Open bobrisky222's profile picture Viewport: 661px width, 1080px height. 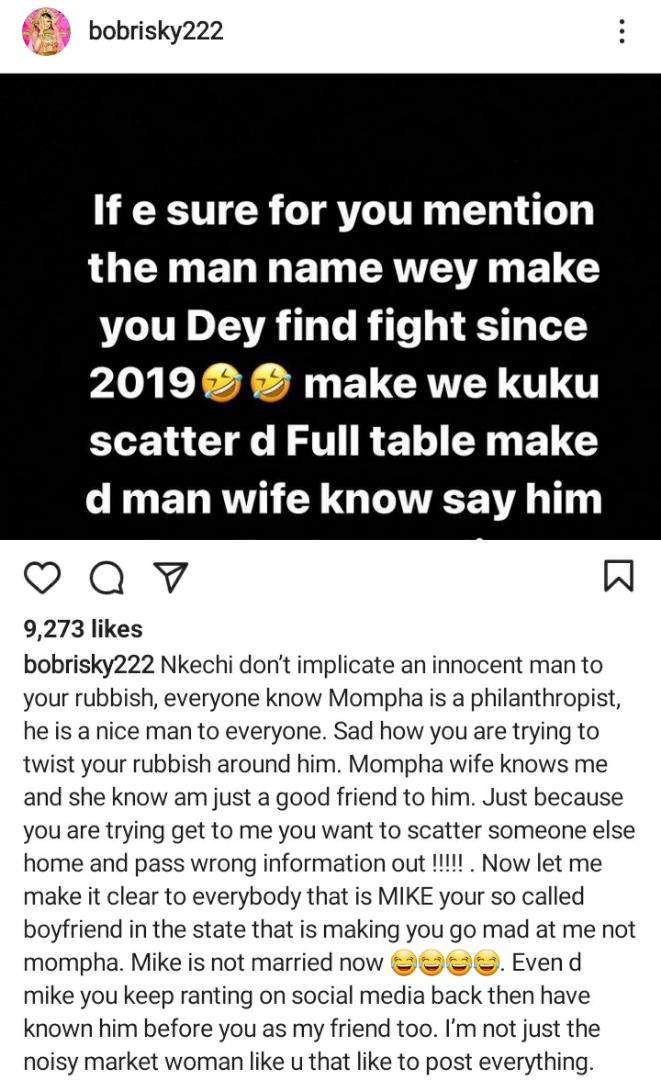(x=45, y=32)
